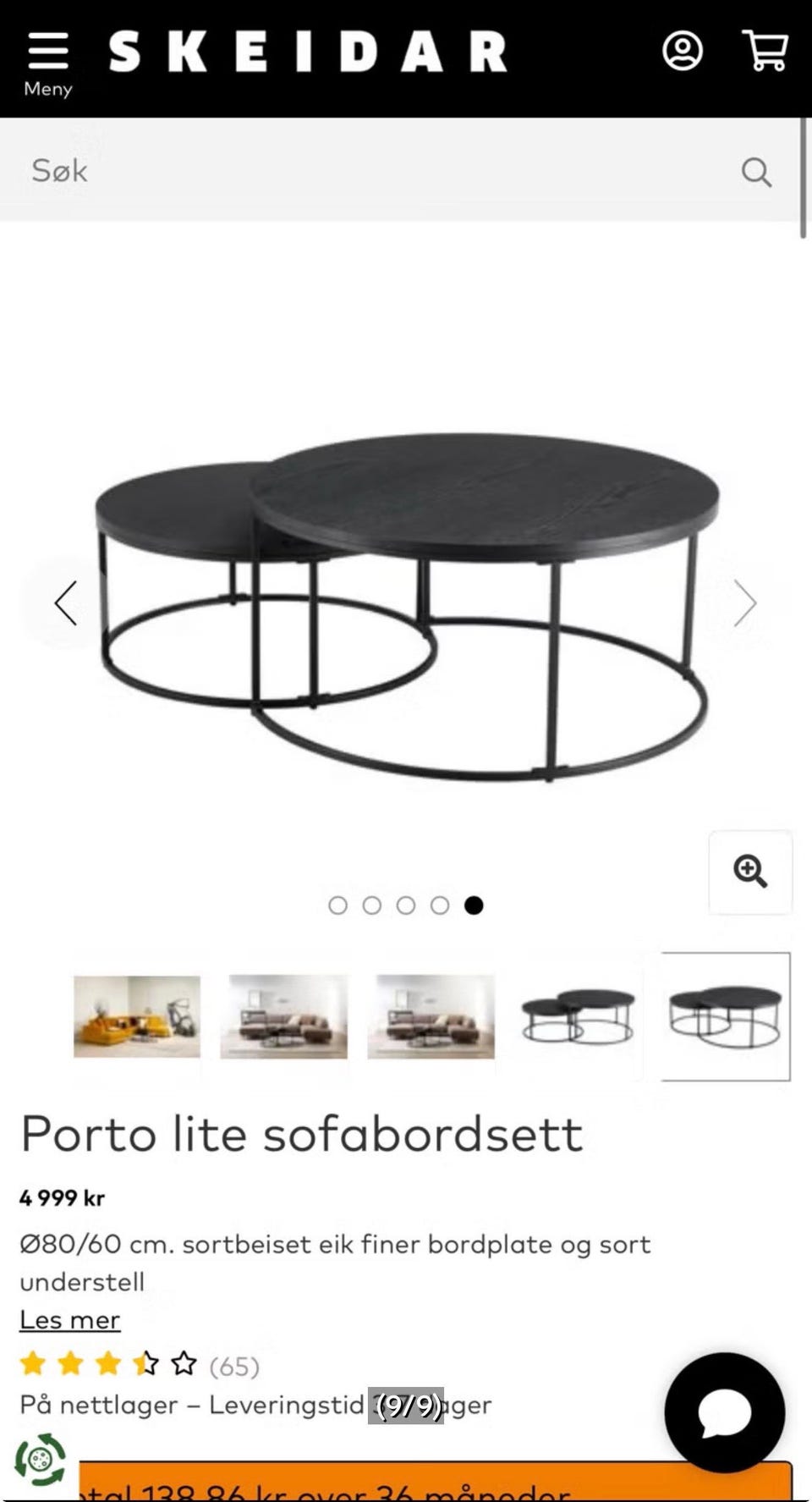This screenshot has height=1502, width=812.
Task: Open the Les mer link
Action: click(x=70, y=1320)
